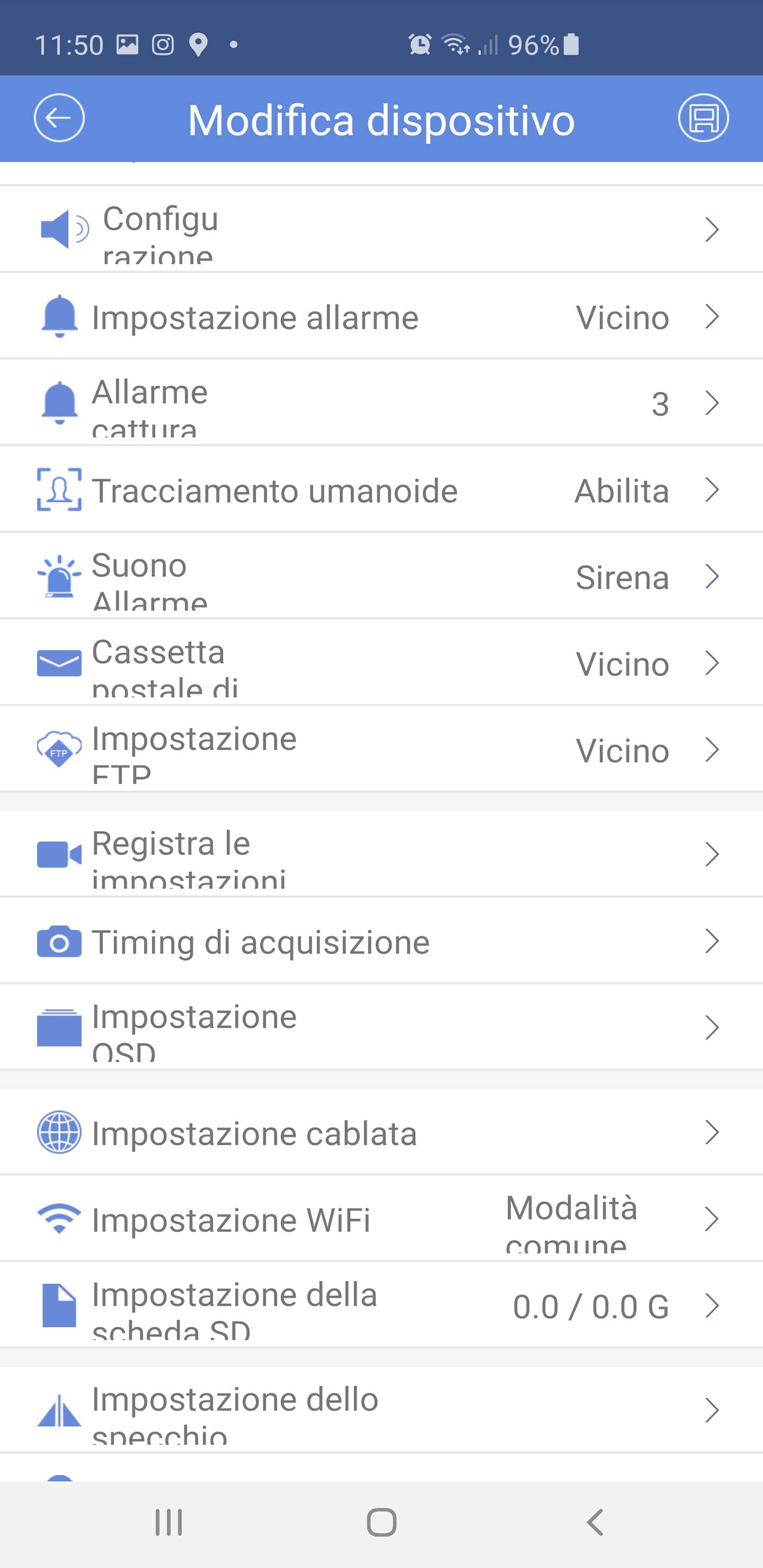Open Impostazione FTP
The image size is (763, 1568).
[x=381, y=750]
